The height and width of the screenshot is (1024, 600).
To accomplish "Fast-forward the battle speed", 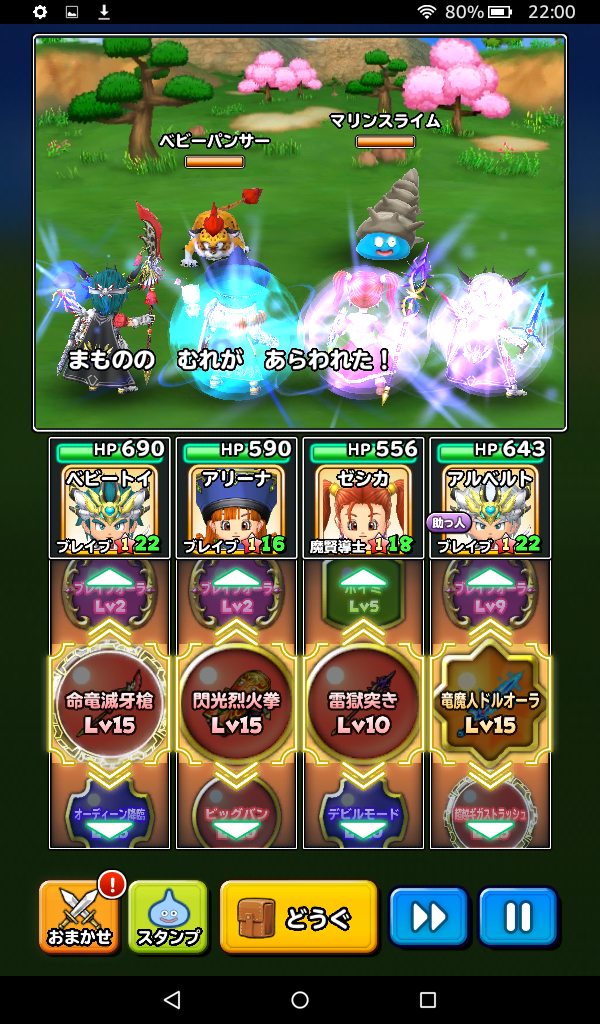I will [428, 917].
